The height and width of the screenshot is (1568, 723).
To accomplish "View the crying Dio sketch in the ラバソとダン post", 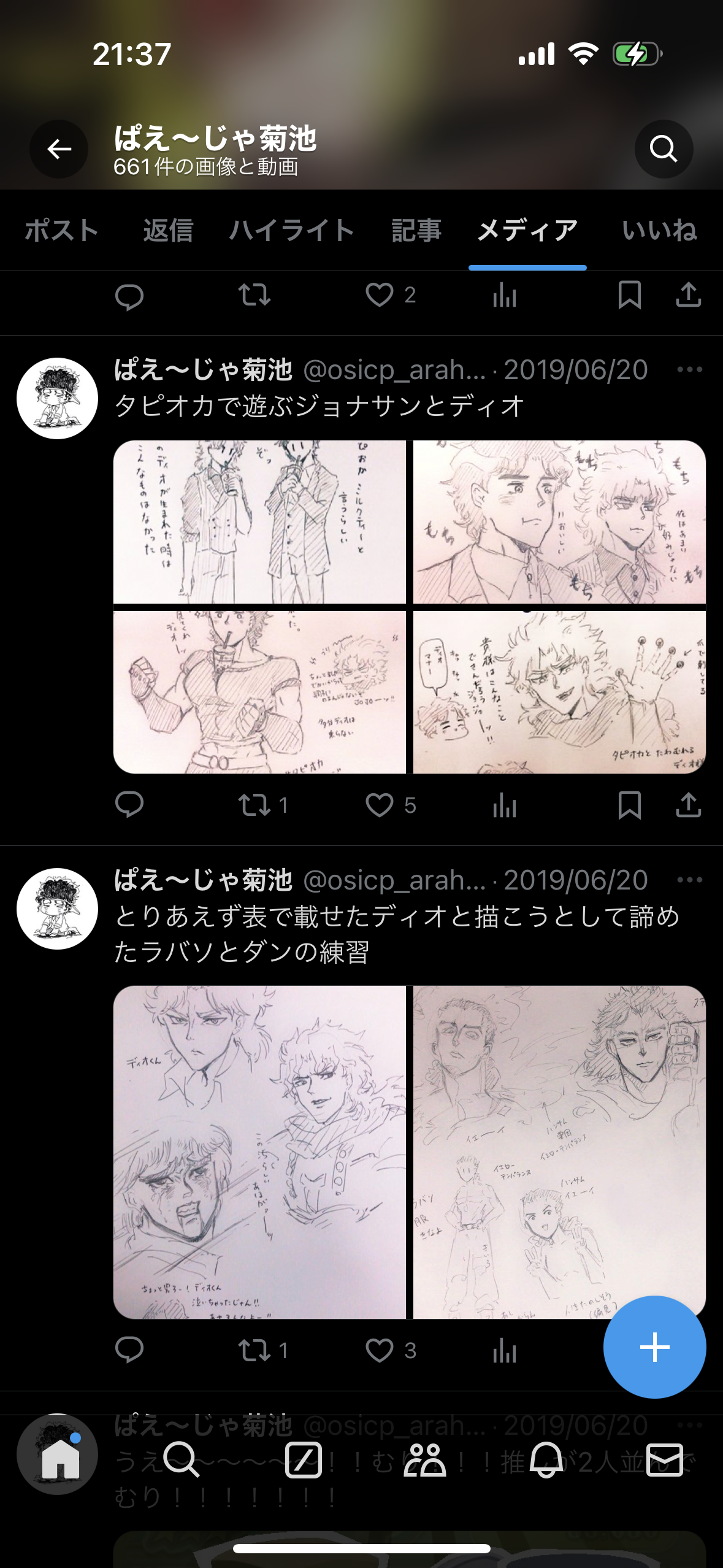I will click(259, 1152).
